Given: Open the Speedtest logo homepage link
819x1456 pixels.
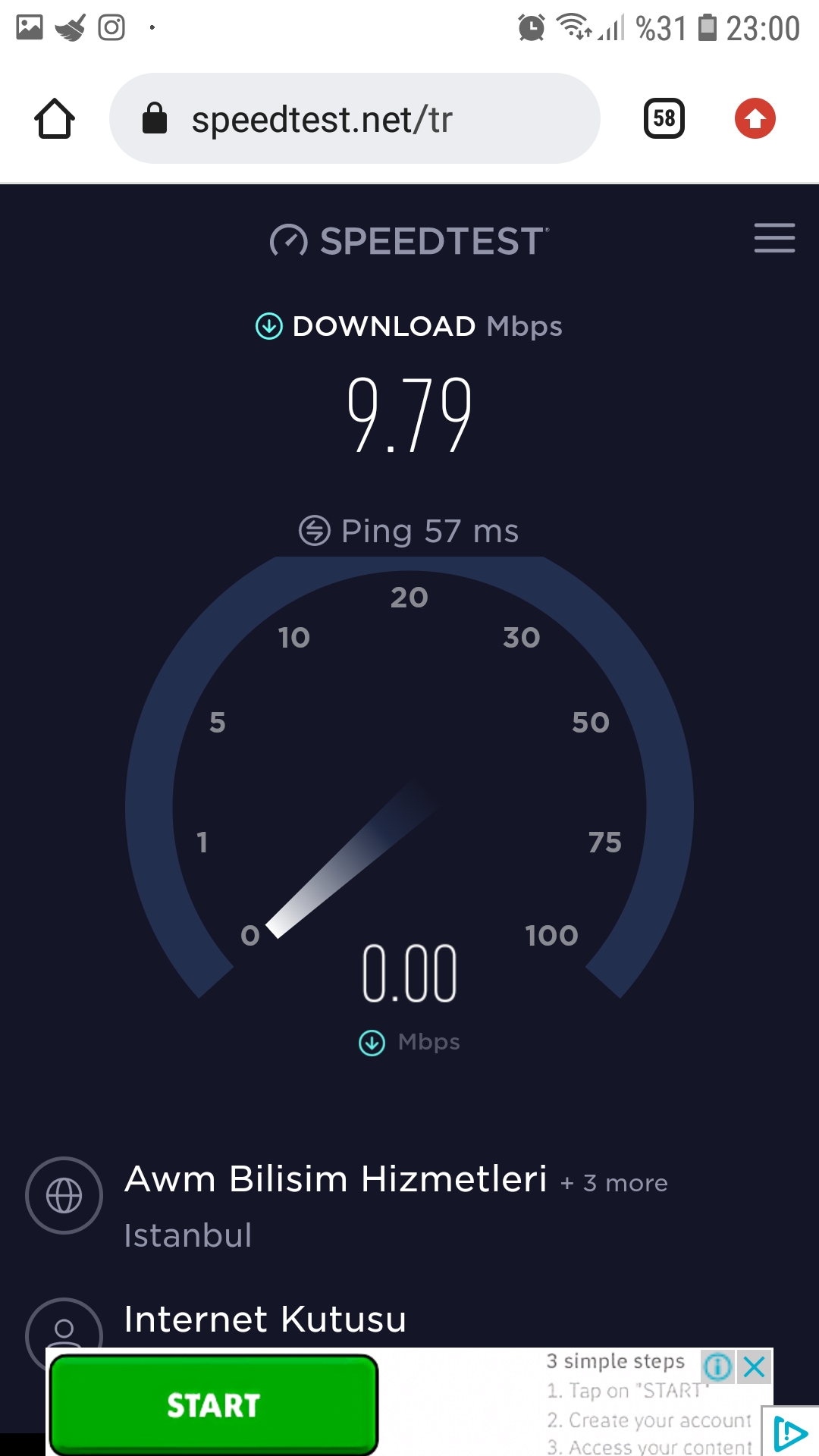Looking at the screenshot, I should click(409, 241).
